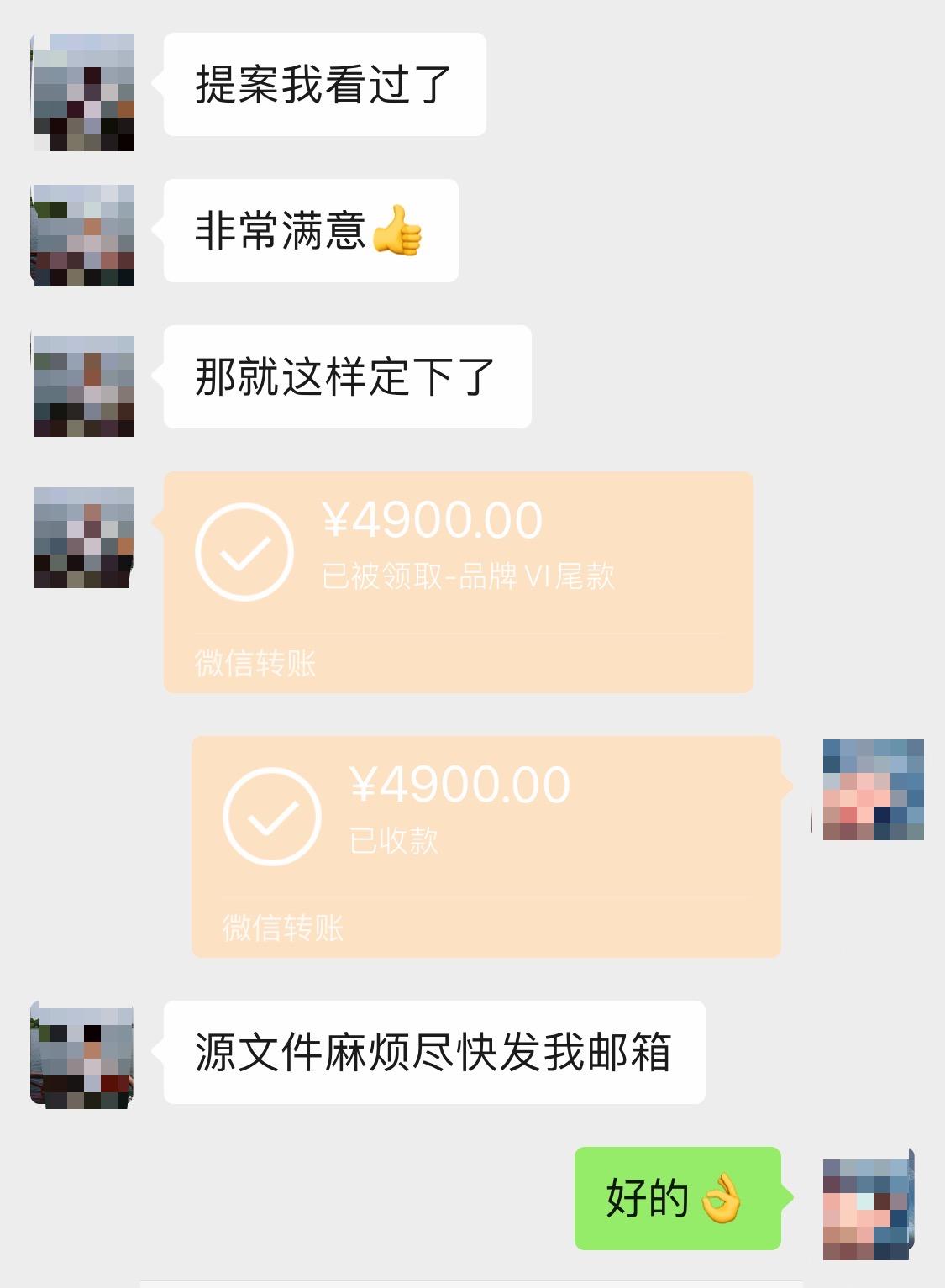This screenshot has height=1288, width=945.
Task: Open sender's avatar beside 提案我看过了
Action: pyautogui.click(x=83, y=92)
